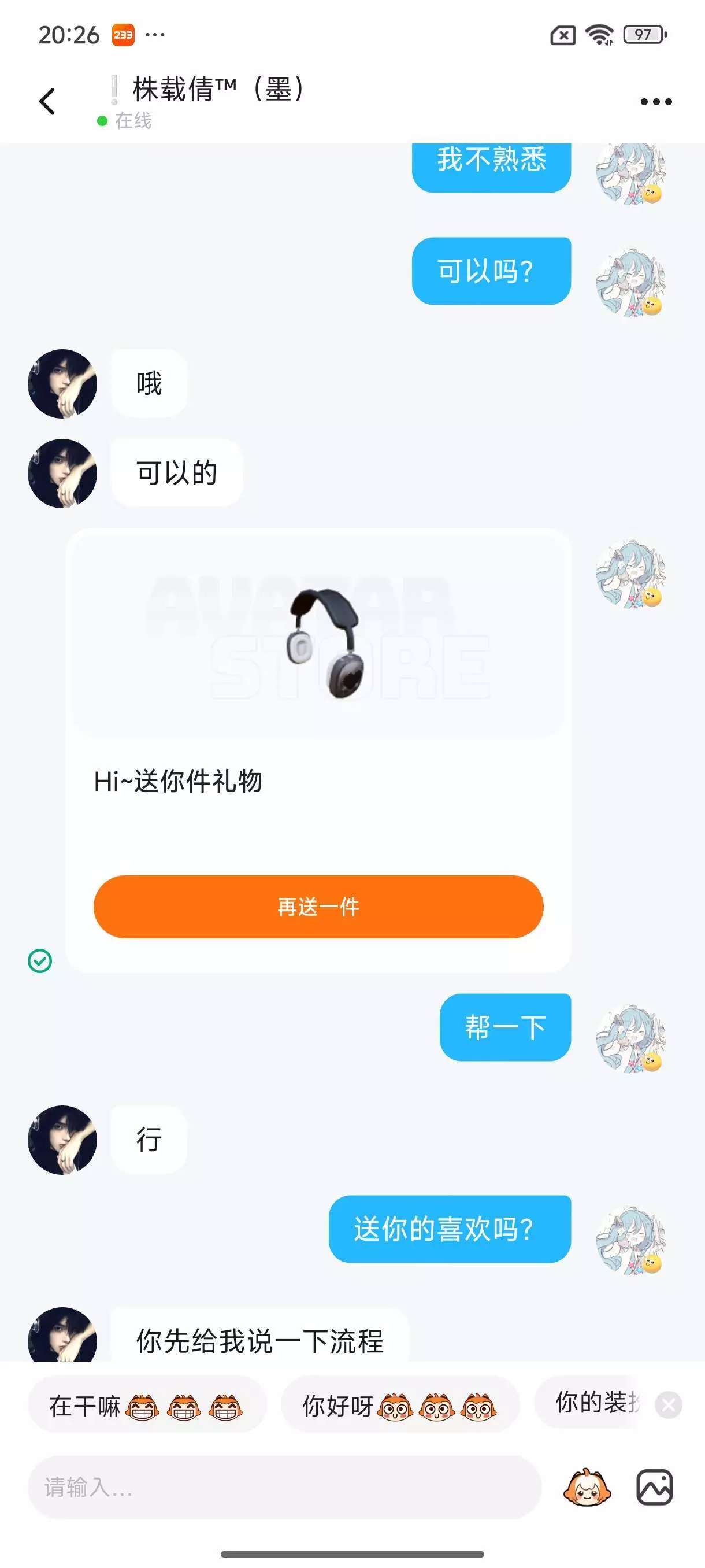Focus the 请输入 message input field
This screenshot has height=1568, width=705.
click(284, 1487)
